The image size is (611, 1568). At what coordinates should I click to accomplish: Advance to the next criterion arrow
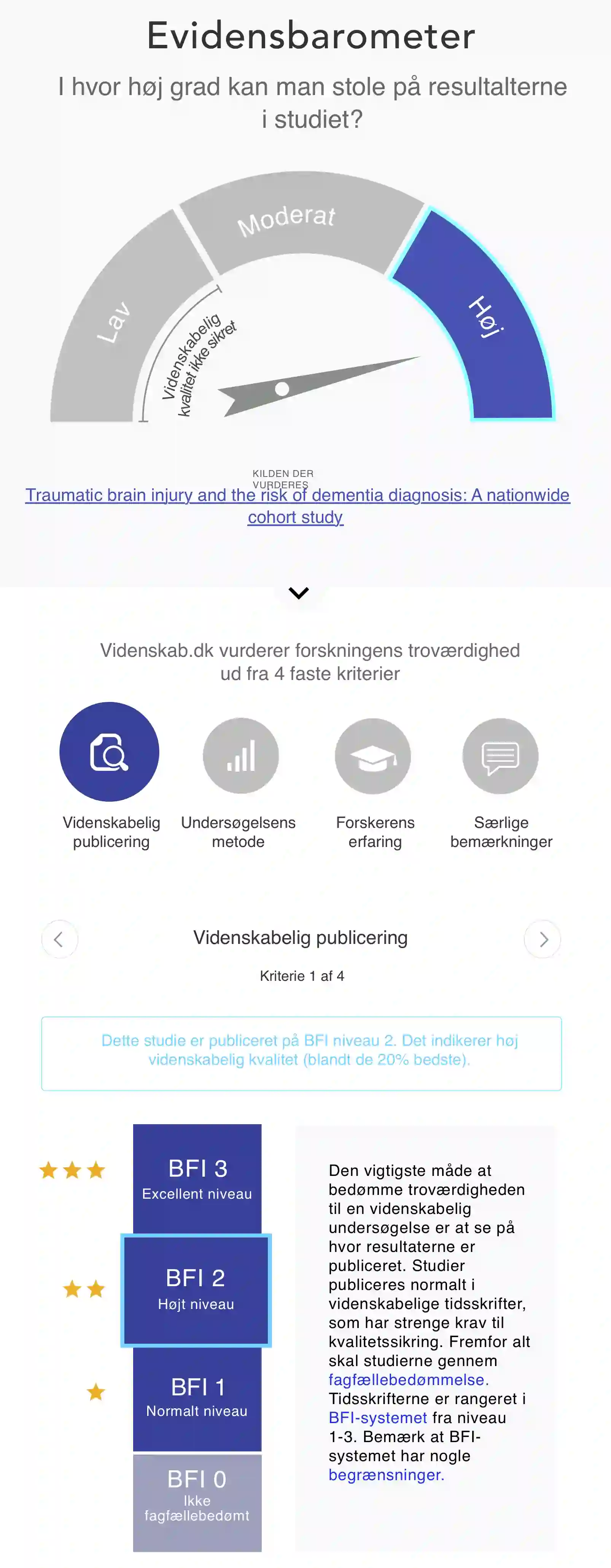(542, 939)
